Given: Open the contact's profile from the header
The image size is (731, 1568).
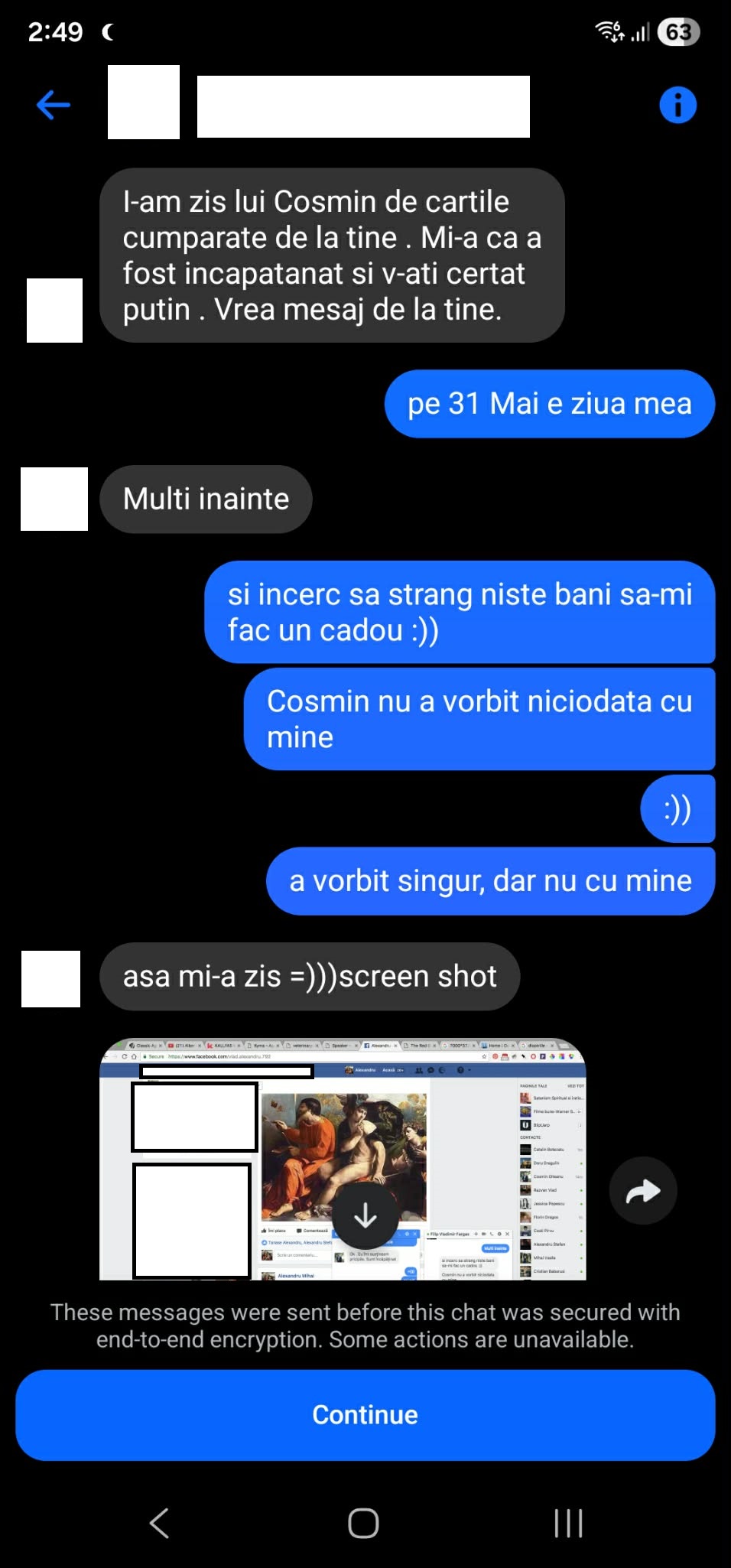Looking at the screenshot, I should click(362, 106).
